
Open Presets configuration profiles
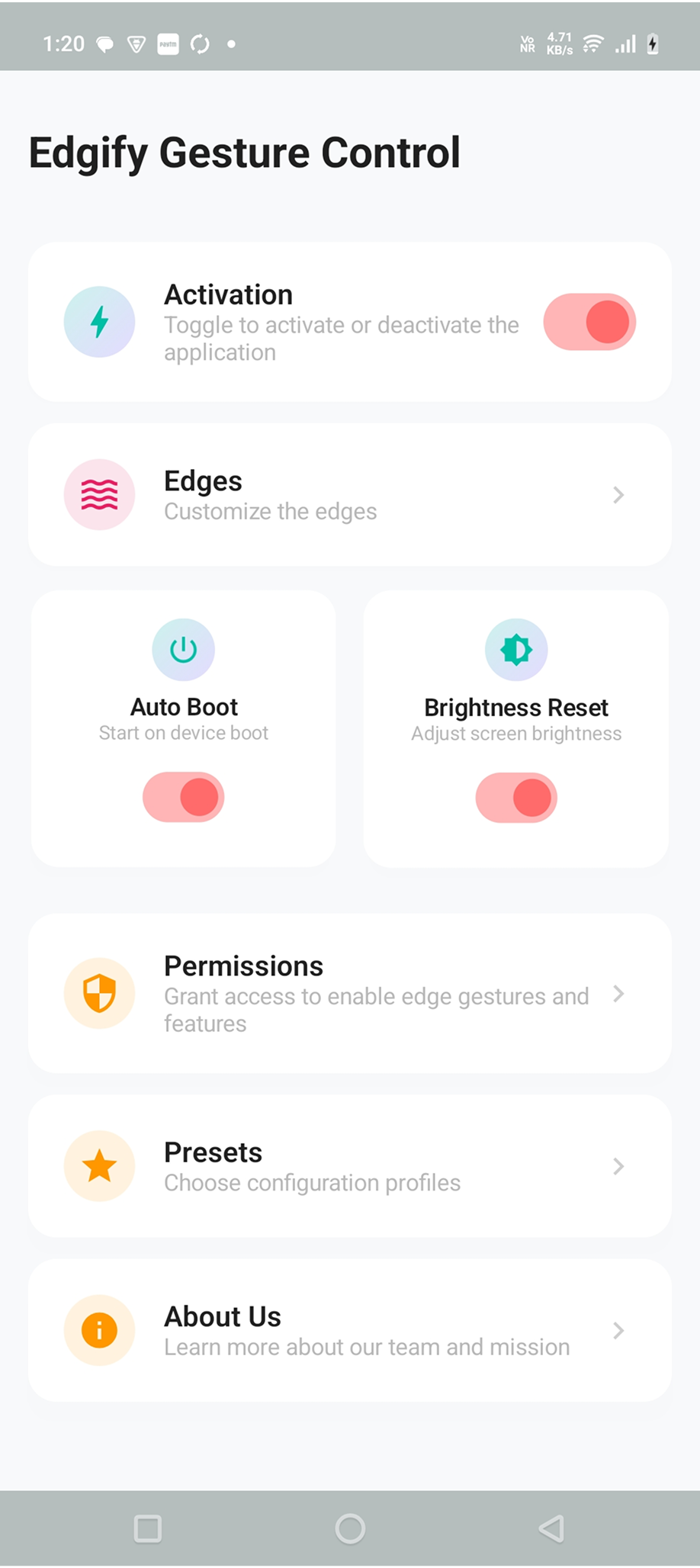(x=350, y=1166)
